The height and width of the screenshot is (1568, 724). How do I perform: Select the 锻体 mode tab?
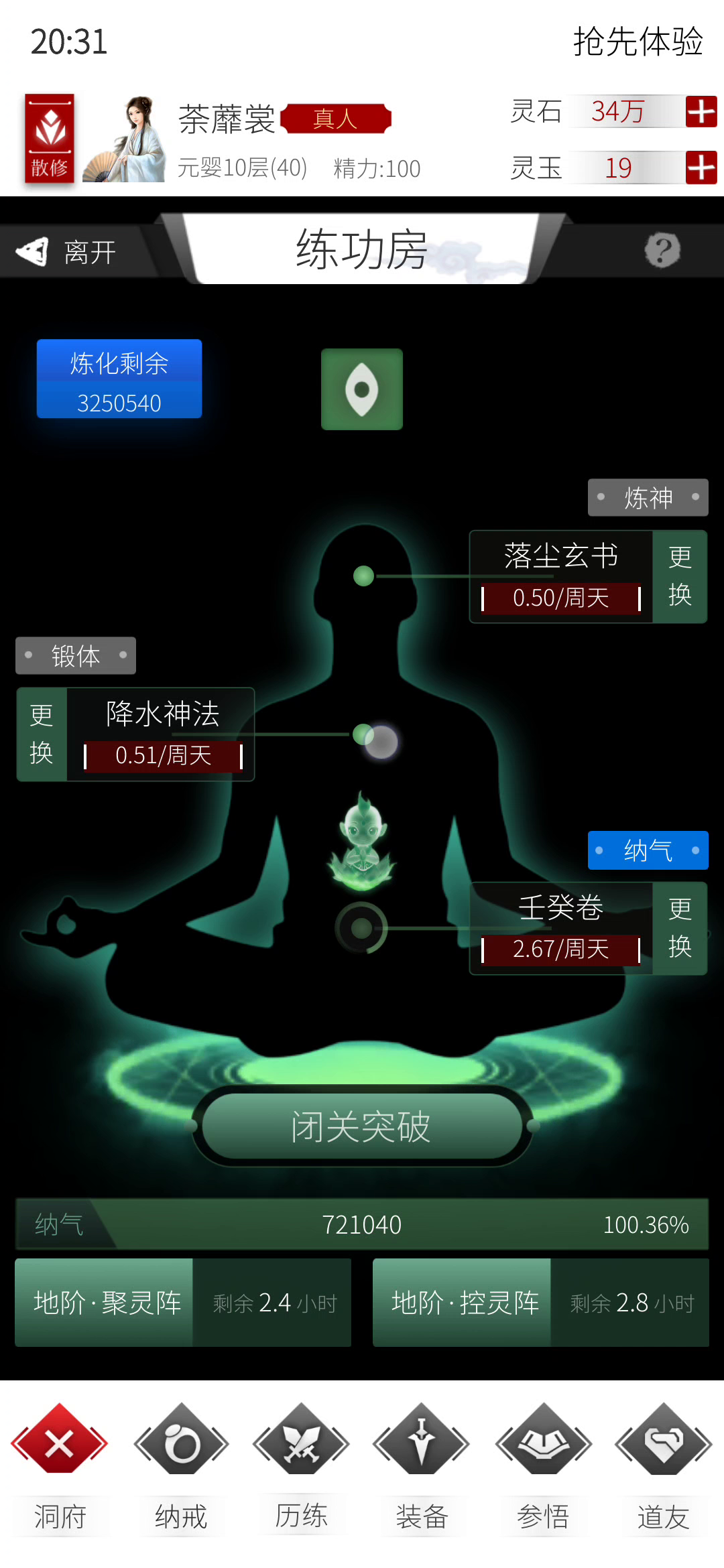76,655
